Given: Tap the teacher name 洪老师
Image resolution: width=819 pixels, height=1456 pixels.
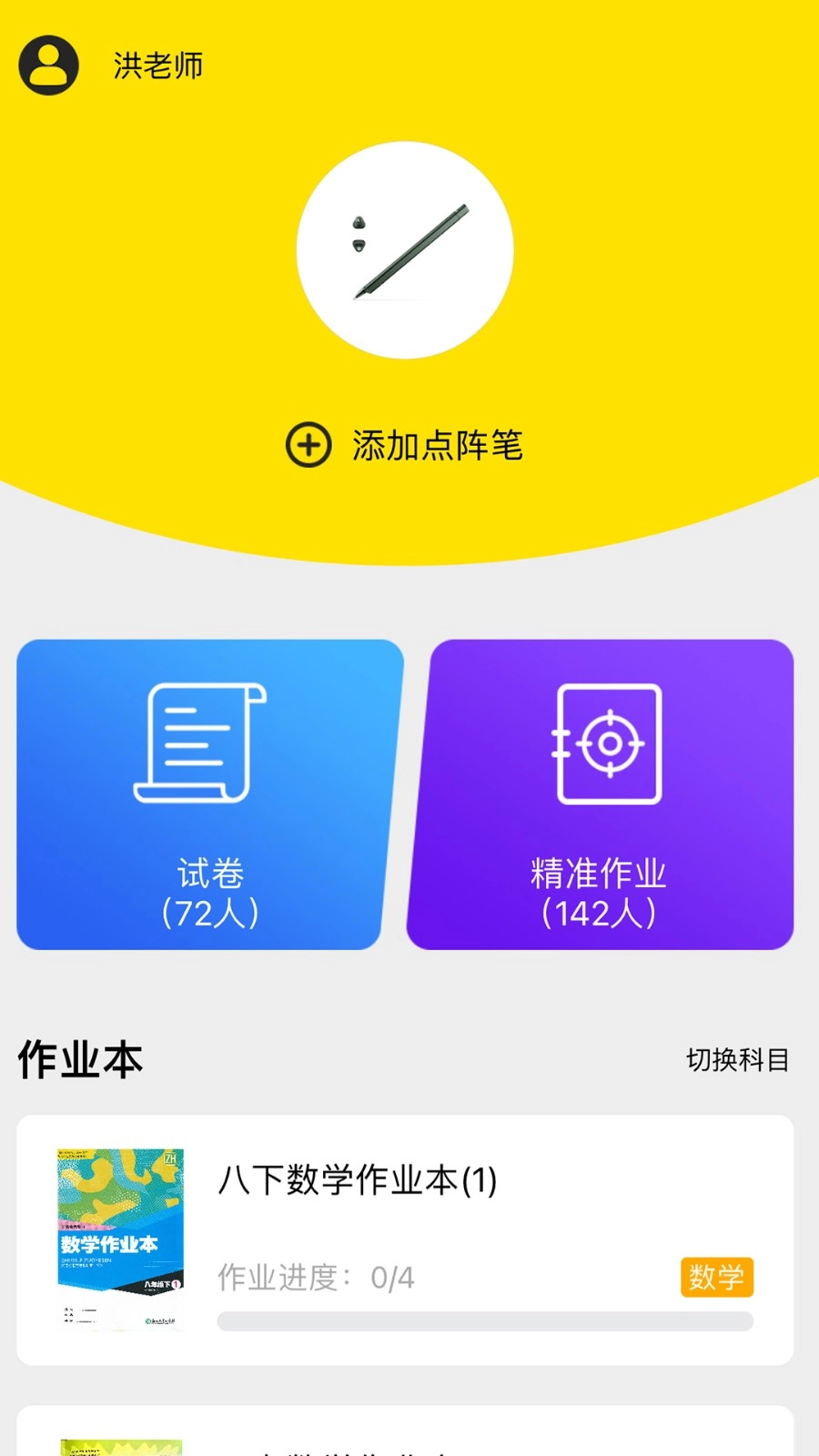Looking at the screenshot, I should click(x=157, y=65).
